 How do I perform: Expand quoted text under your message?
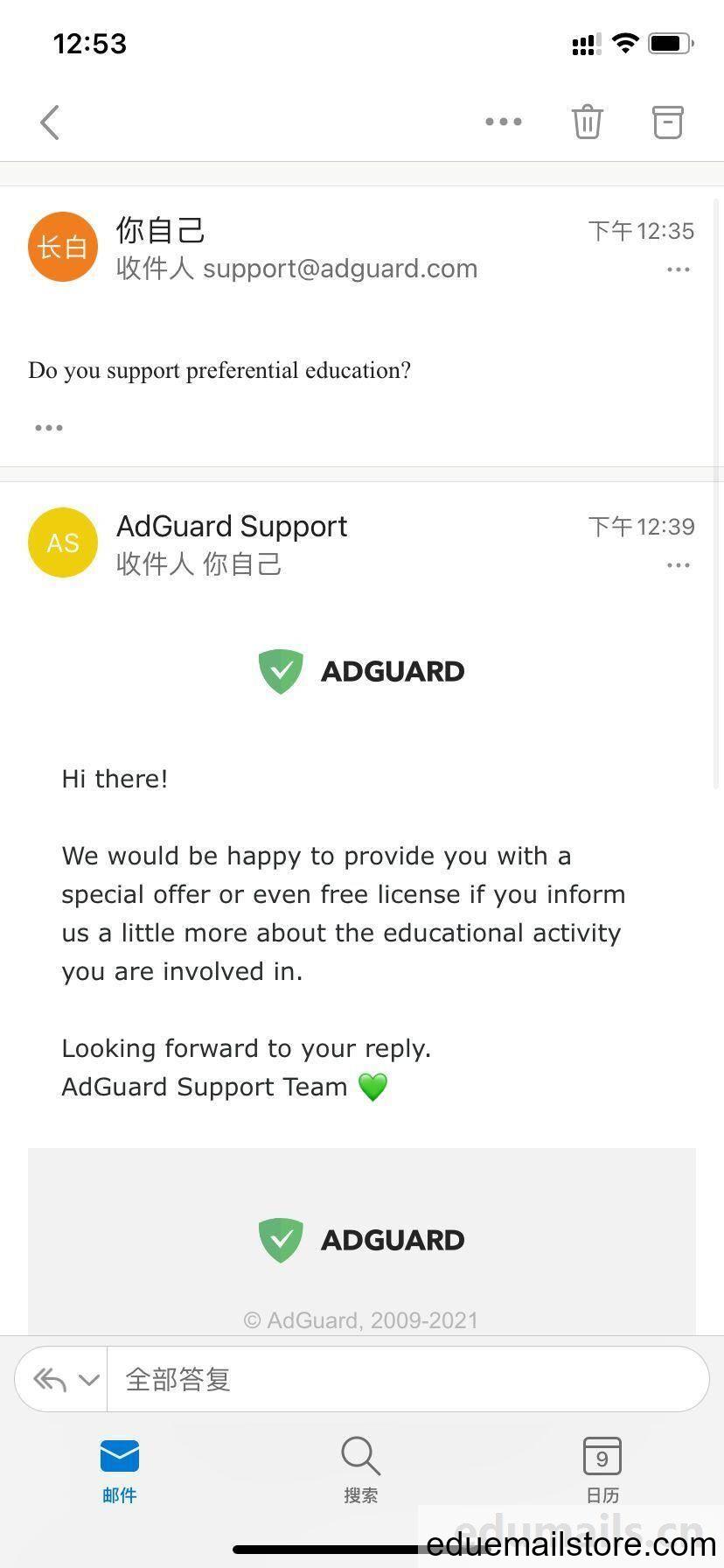click(x=48, y=428)
